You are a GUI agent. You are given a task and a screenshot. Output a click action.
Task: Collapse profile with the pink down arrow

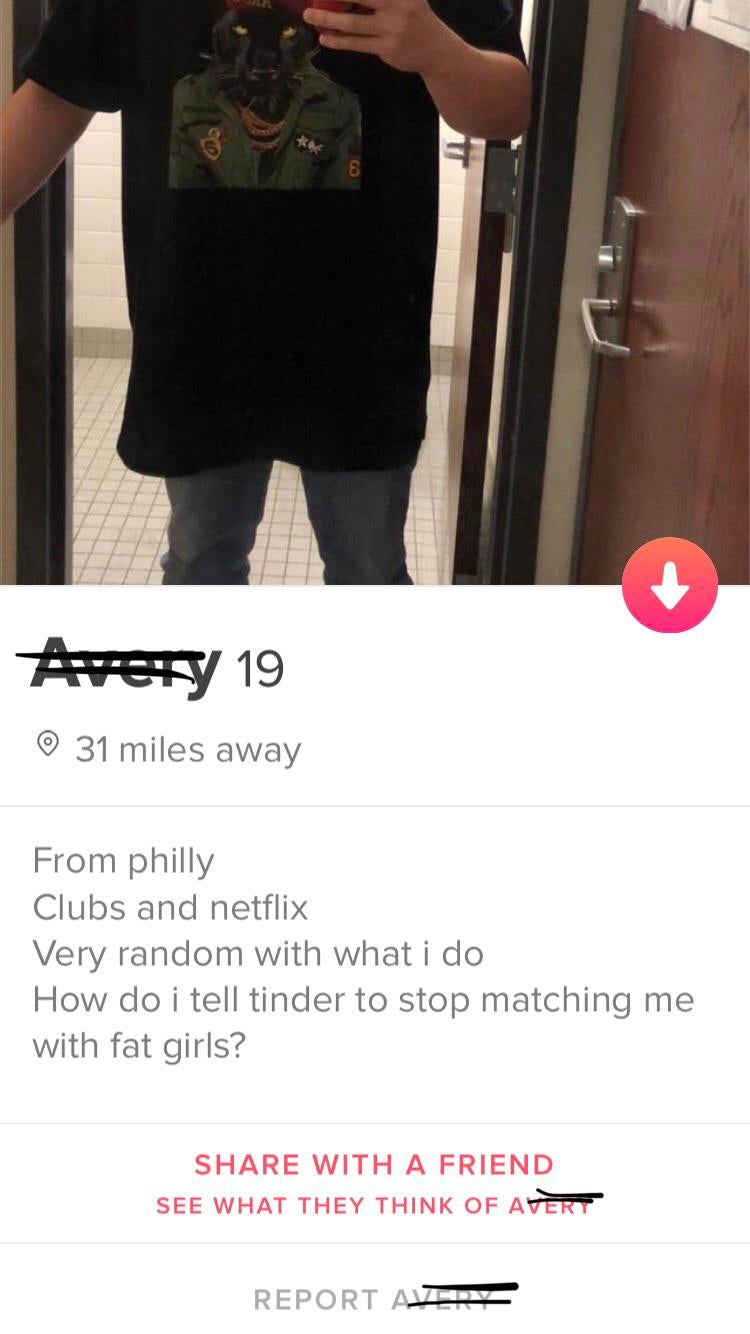tap(669, 585)
